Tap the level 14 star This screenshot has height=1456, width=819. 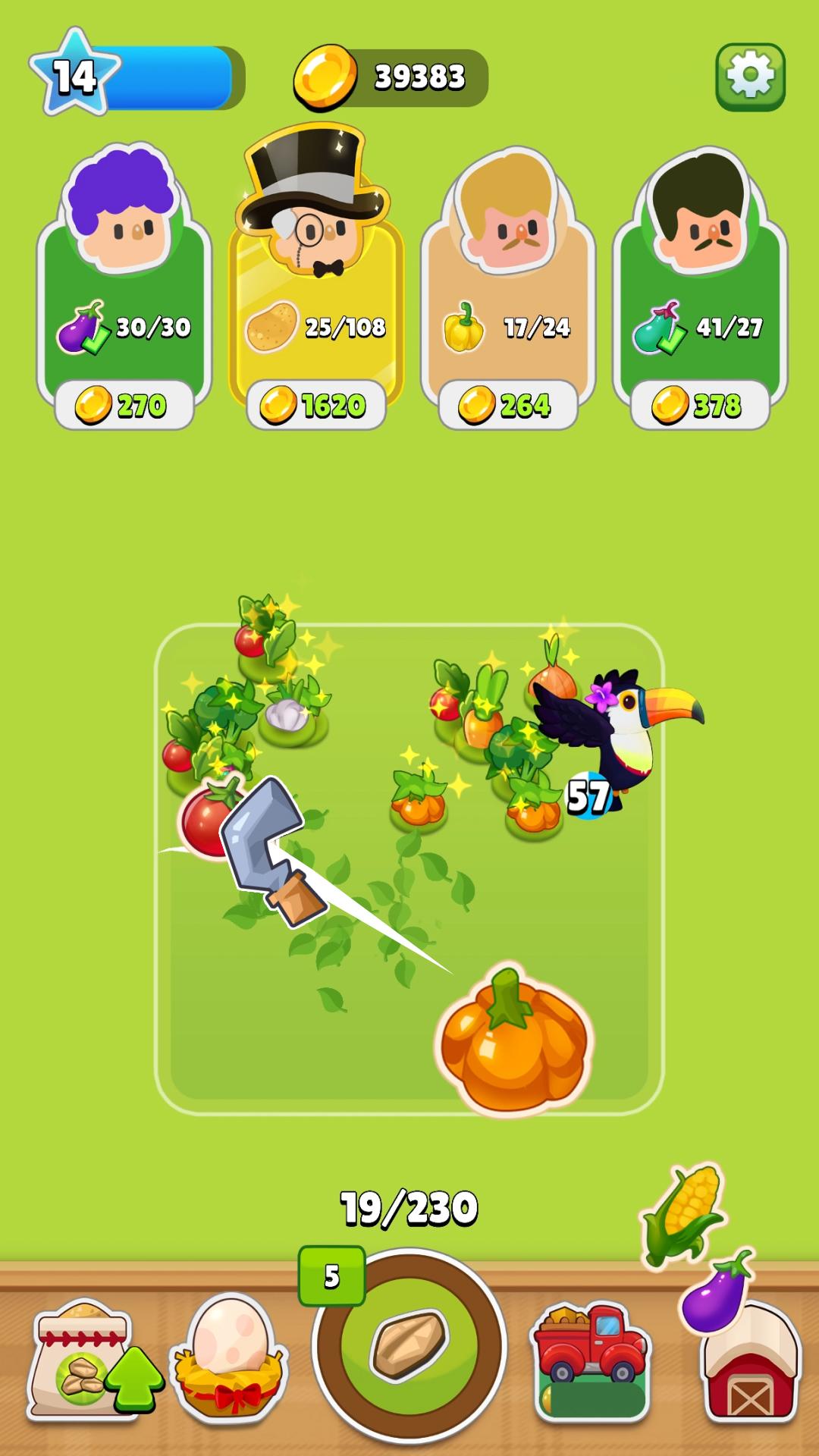pyautogui.click(x=74, y=75)
